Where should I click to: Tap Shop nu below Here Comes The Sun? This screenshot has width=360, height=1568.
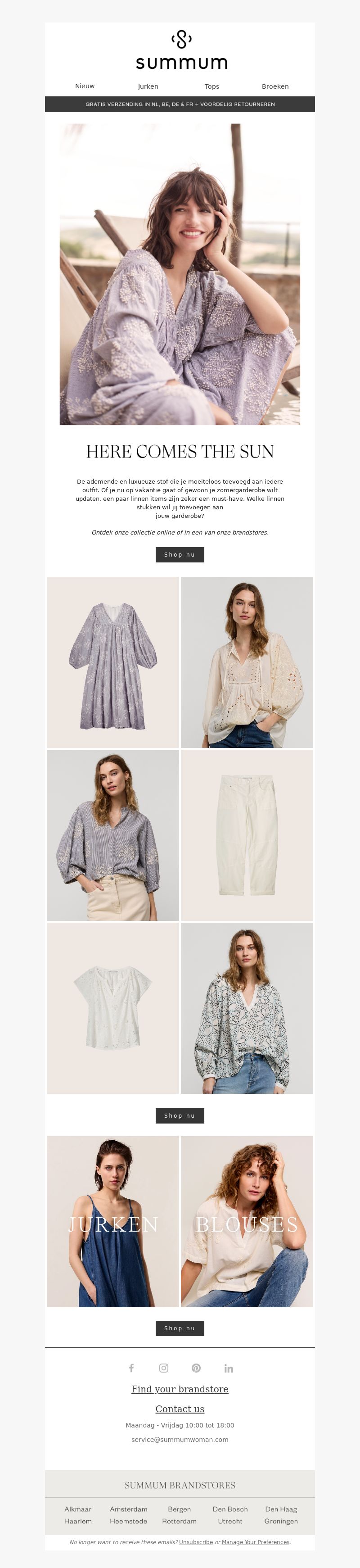point(180,554)
